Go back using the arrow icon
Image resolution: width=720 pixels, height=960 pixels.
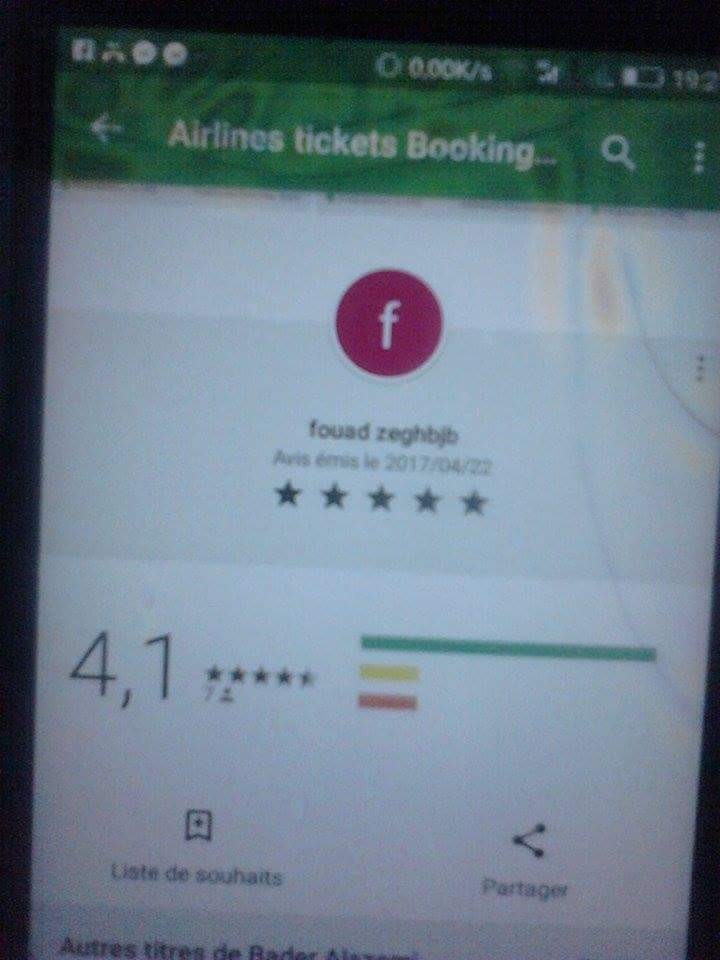(x=106, y=130)
